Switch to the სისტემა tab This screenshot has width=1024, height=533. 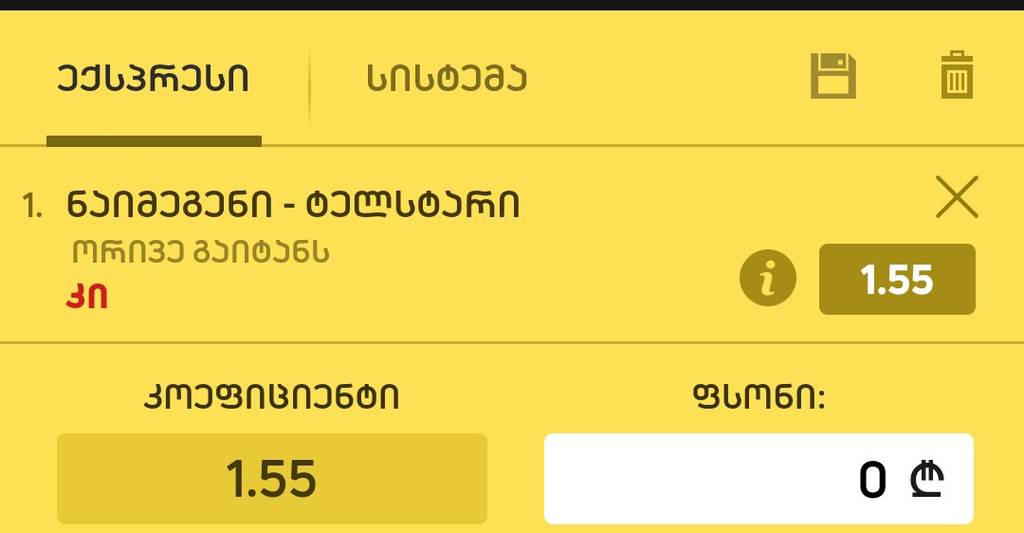coord(447,80)
